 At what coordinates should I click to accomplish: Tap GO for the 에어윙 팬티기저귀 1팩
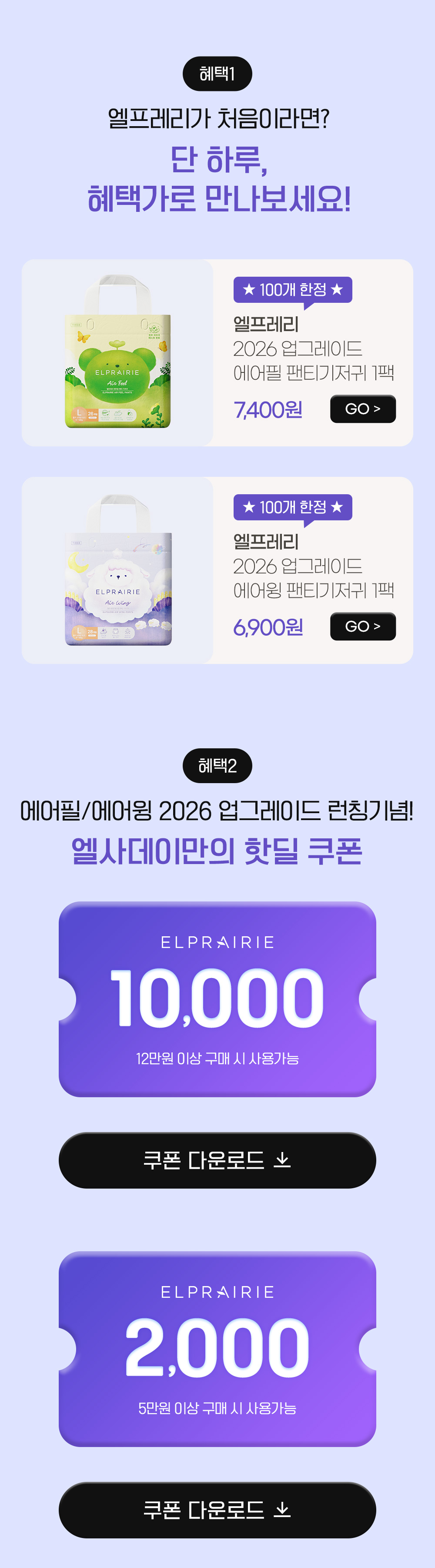[x=363, y=626]
